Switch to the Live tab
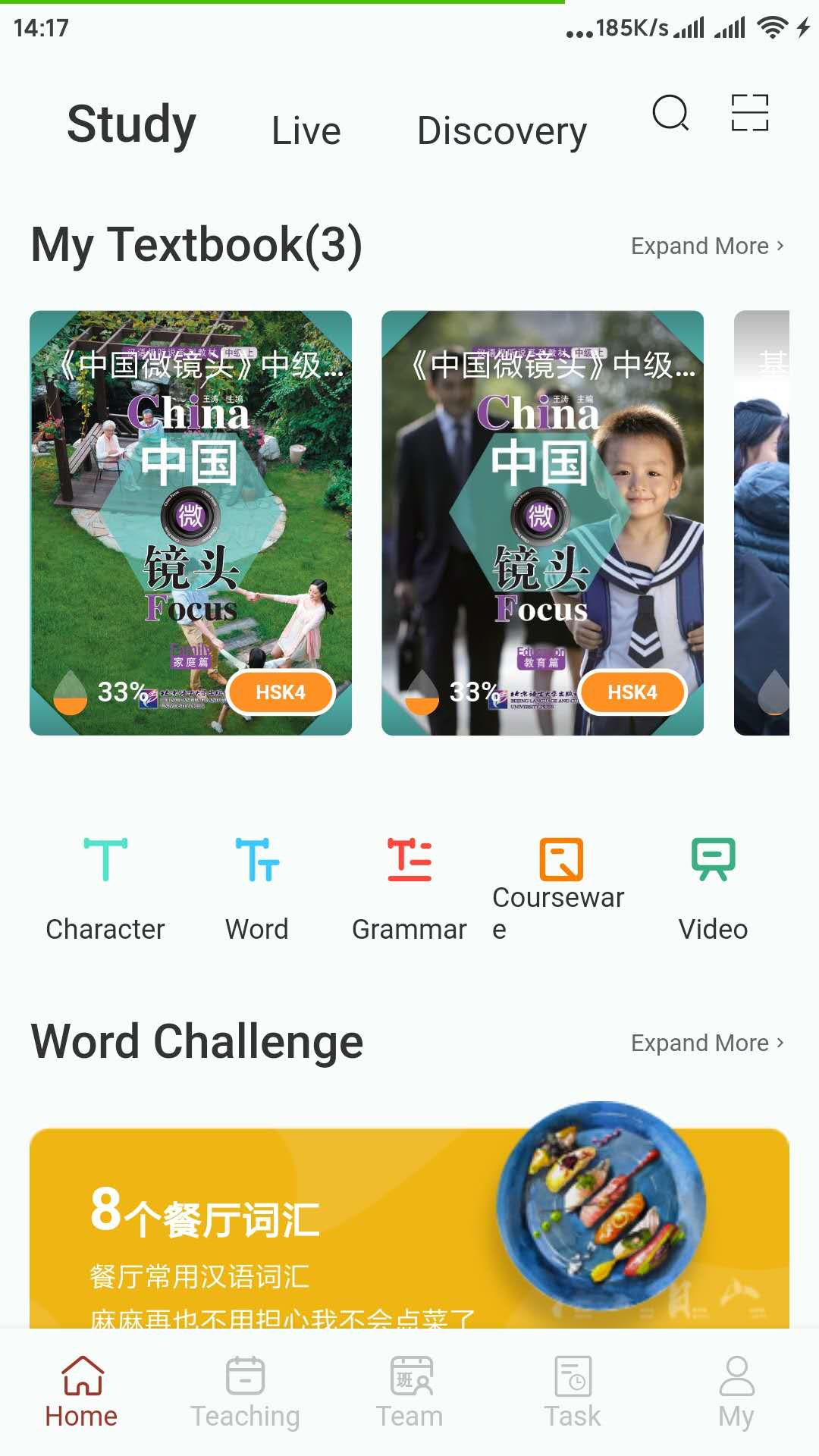This screenshot has height=1456, width=819. 306,130
